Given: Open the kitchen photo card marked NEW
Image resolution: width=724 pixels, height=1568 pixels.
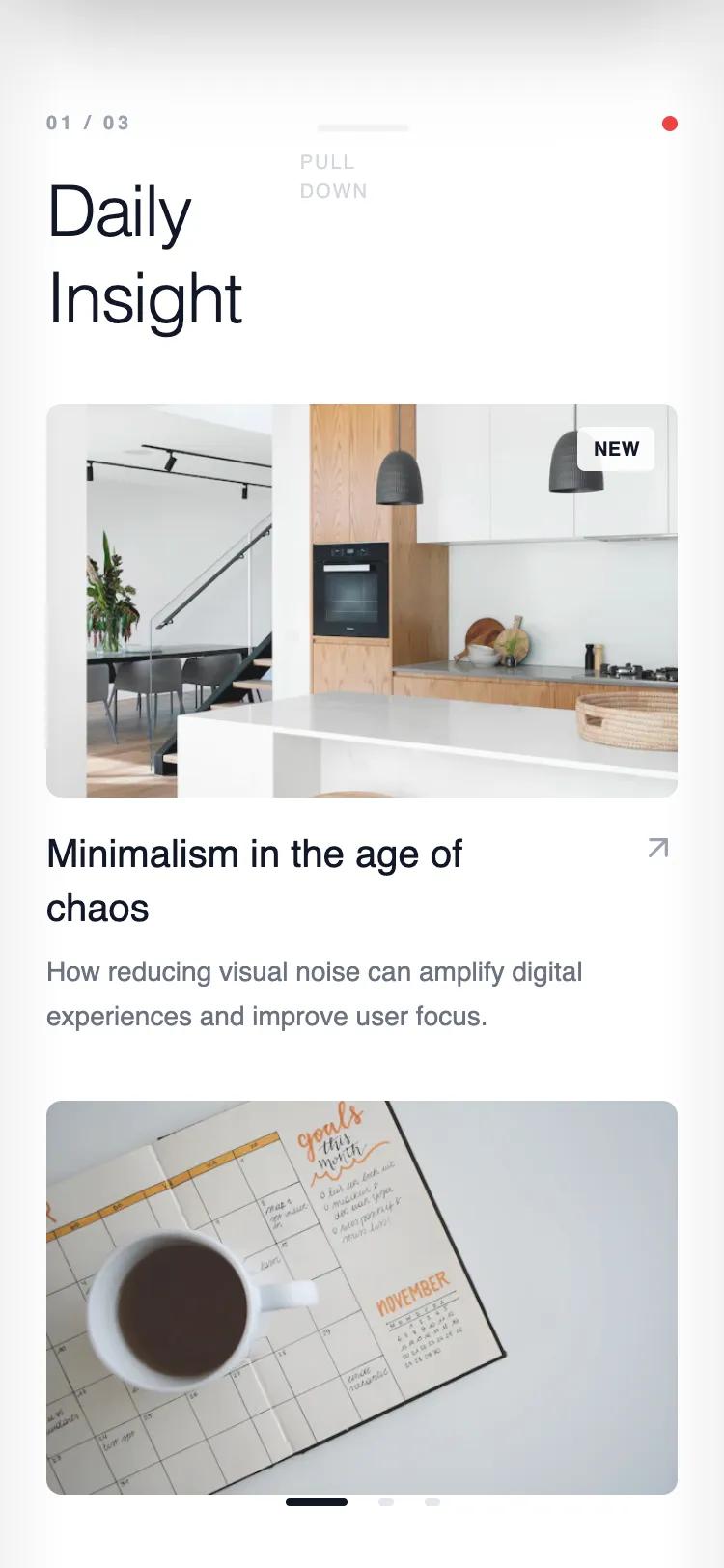Looking at the screenshot, I should coord(361,600).
